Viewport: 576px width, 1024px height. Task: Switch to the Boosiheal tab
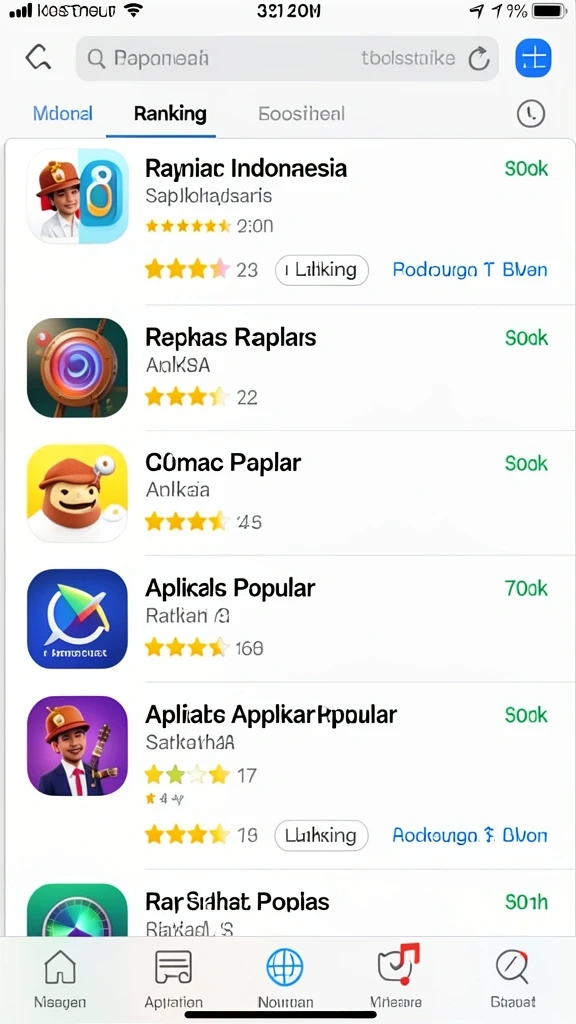pyautogui.click(x=301, y=114)
